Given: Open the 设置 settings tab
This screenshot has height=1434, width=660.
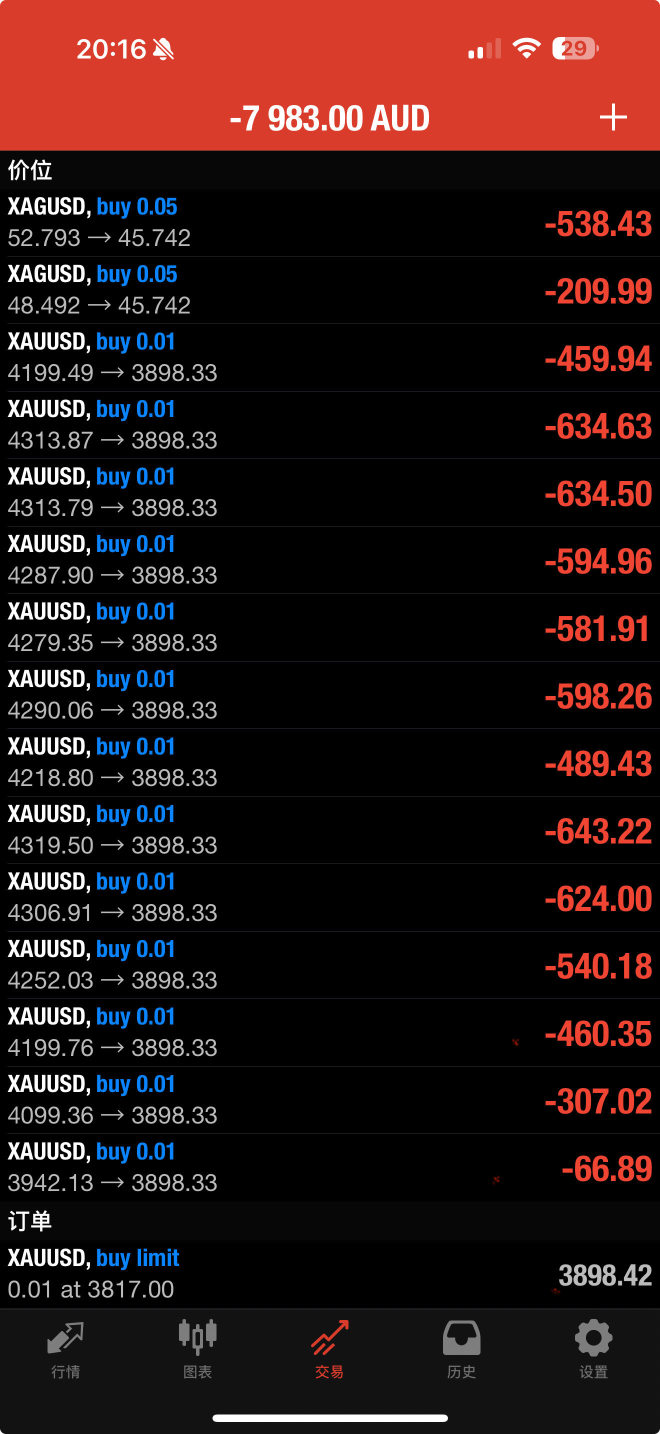Looking at the screenshot, I should point(593,1349).
